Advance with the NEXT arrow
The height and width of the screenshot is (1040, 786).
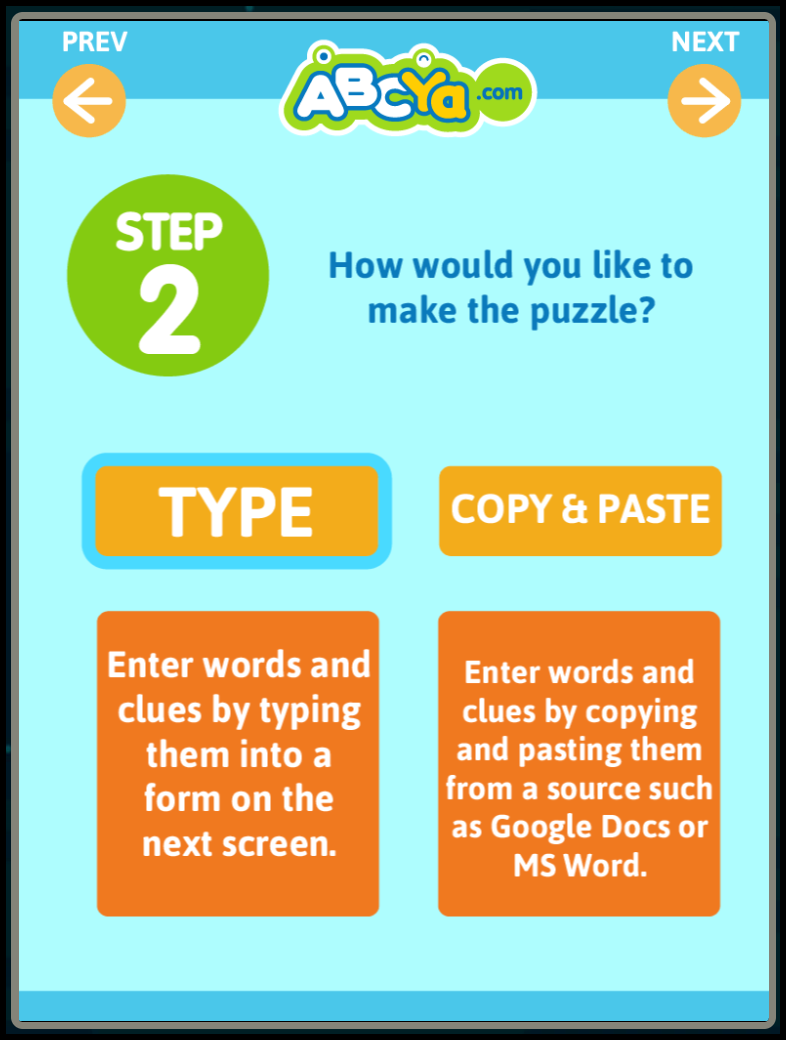[x=704, y=100]
